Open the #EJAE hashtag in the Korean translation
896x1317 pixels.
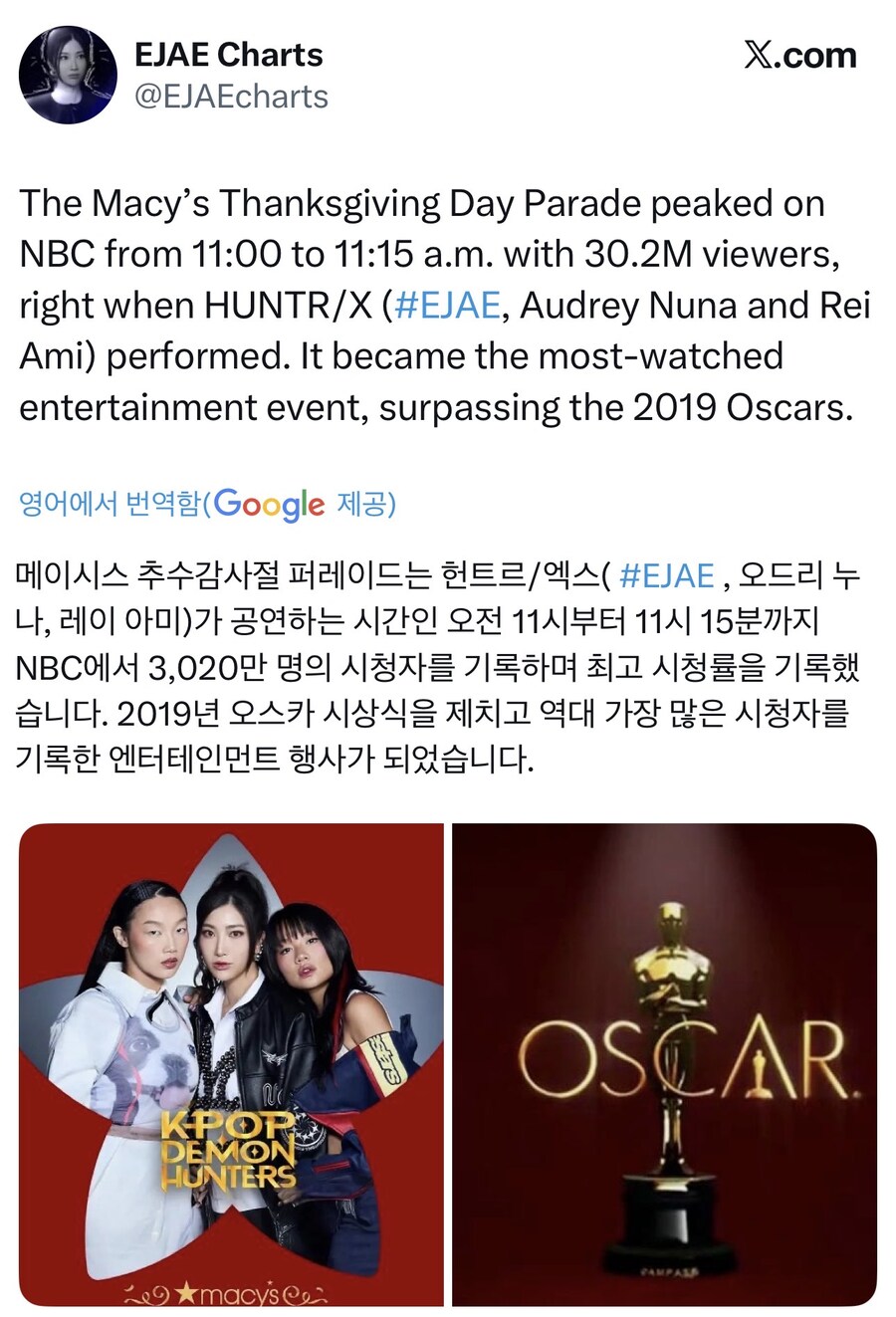[x=666, y=575]
